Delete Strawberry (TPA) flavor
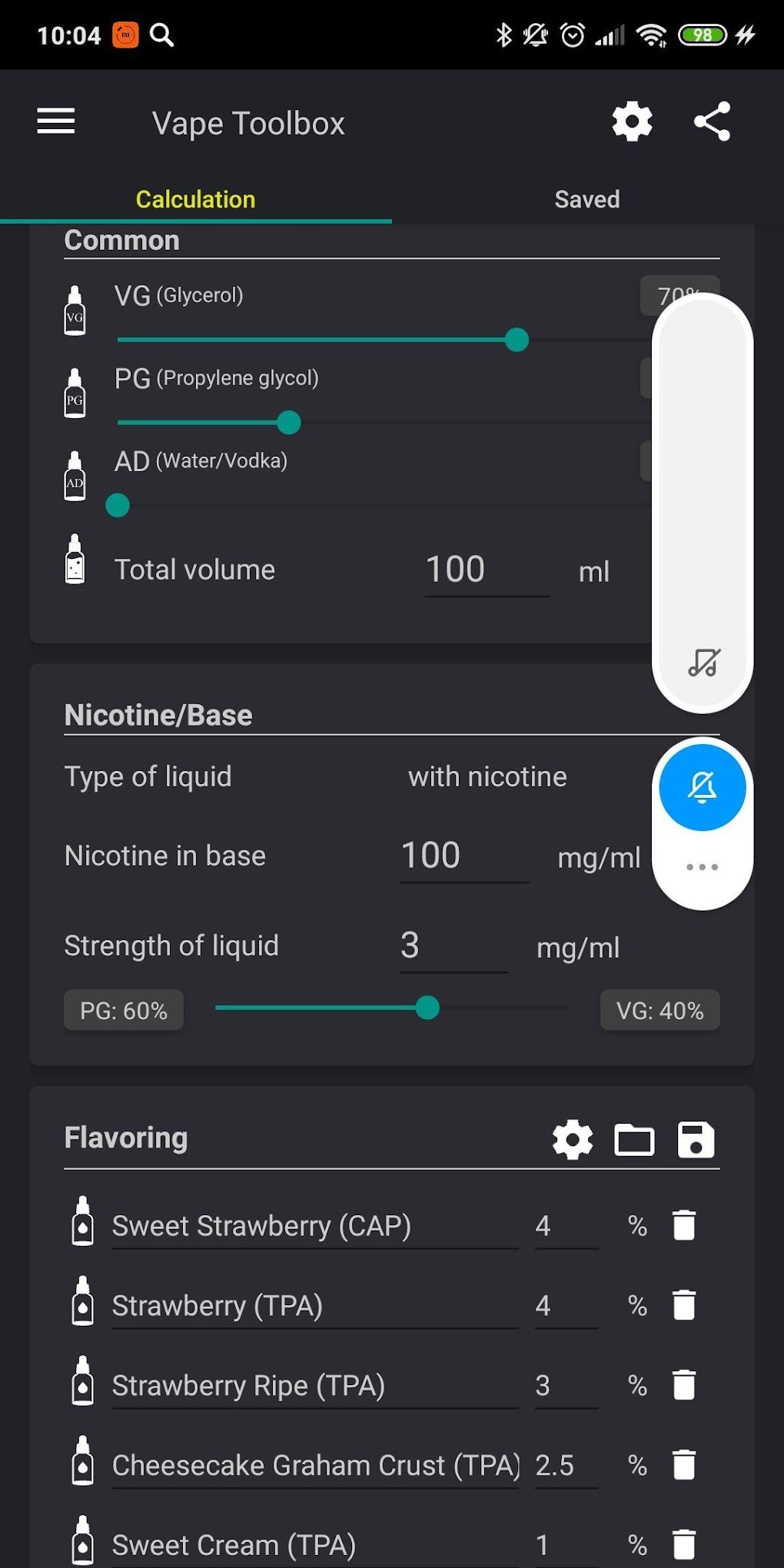Image resolution: width=784 pixels, height=1568 pixels. pos(683,1305)
